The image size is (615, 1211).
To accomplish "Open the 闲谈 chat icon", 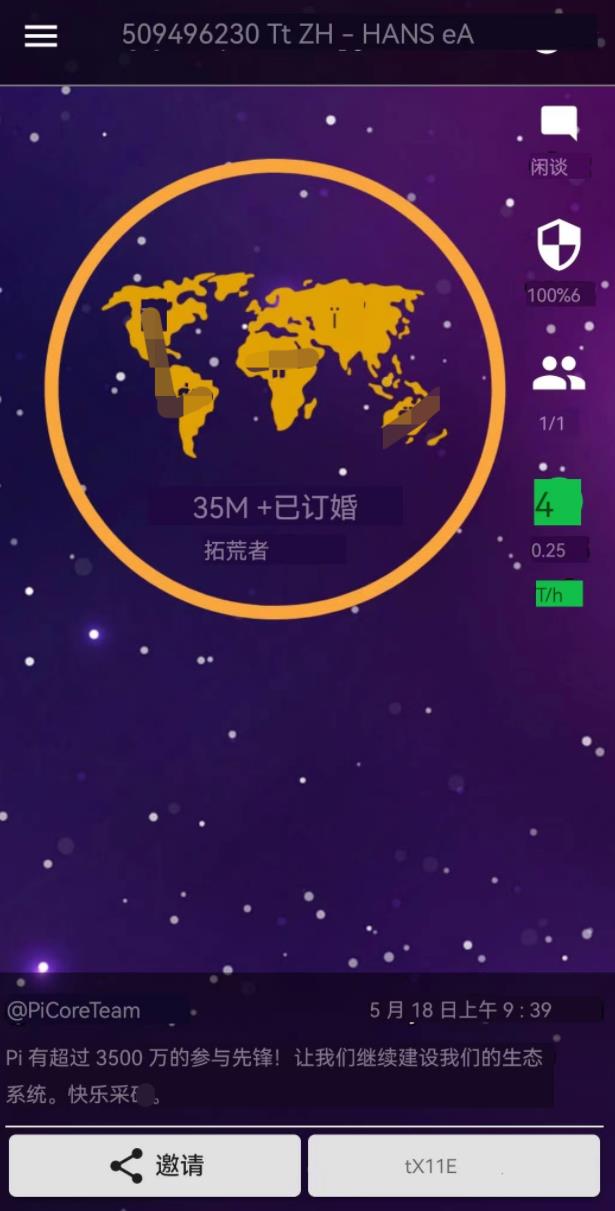I will 558,125.
